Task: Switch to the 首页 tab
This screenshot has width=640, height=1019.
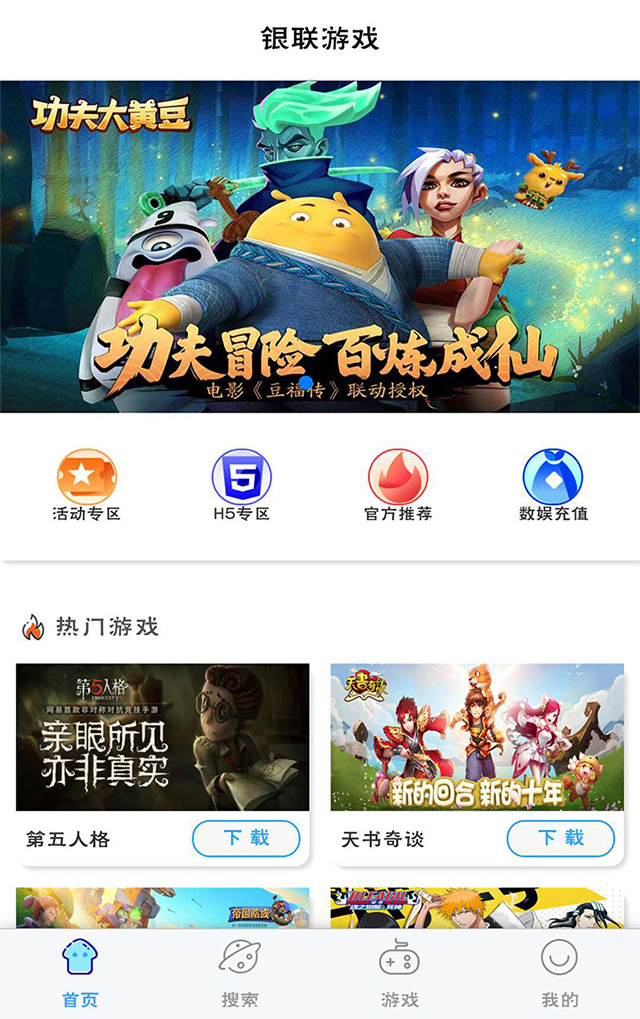Action: pos(80,974)
